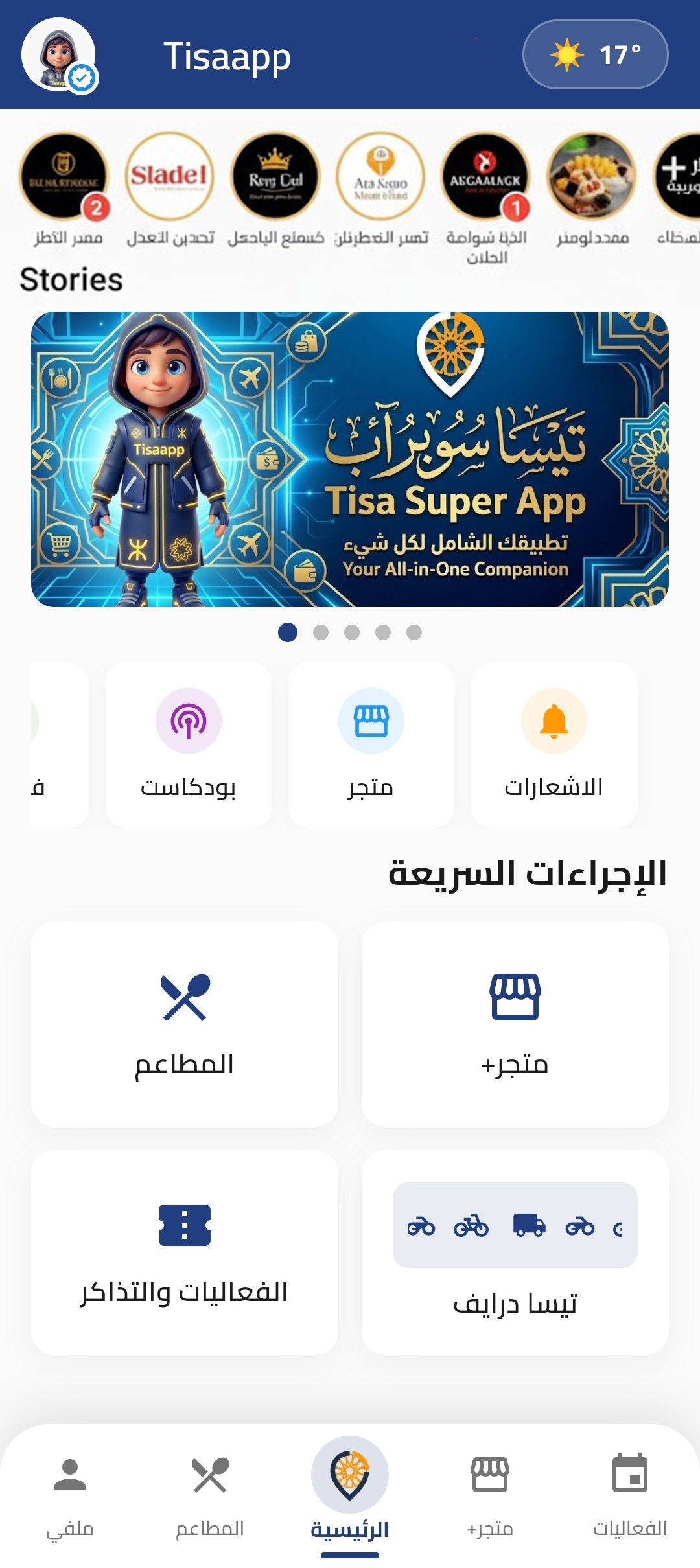Select the الرئيسية home icon in bottom bar

click(350, 1474)
